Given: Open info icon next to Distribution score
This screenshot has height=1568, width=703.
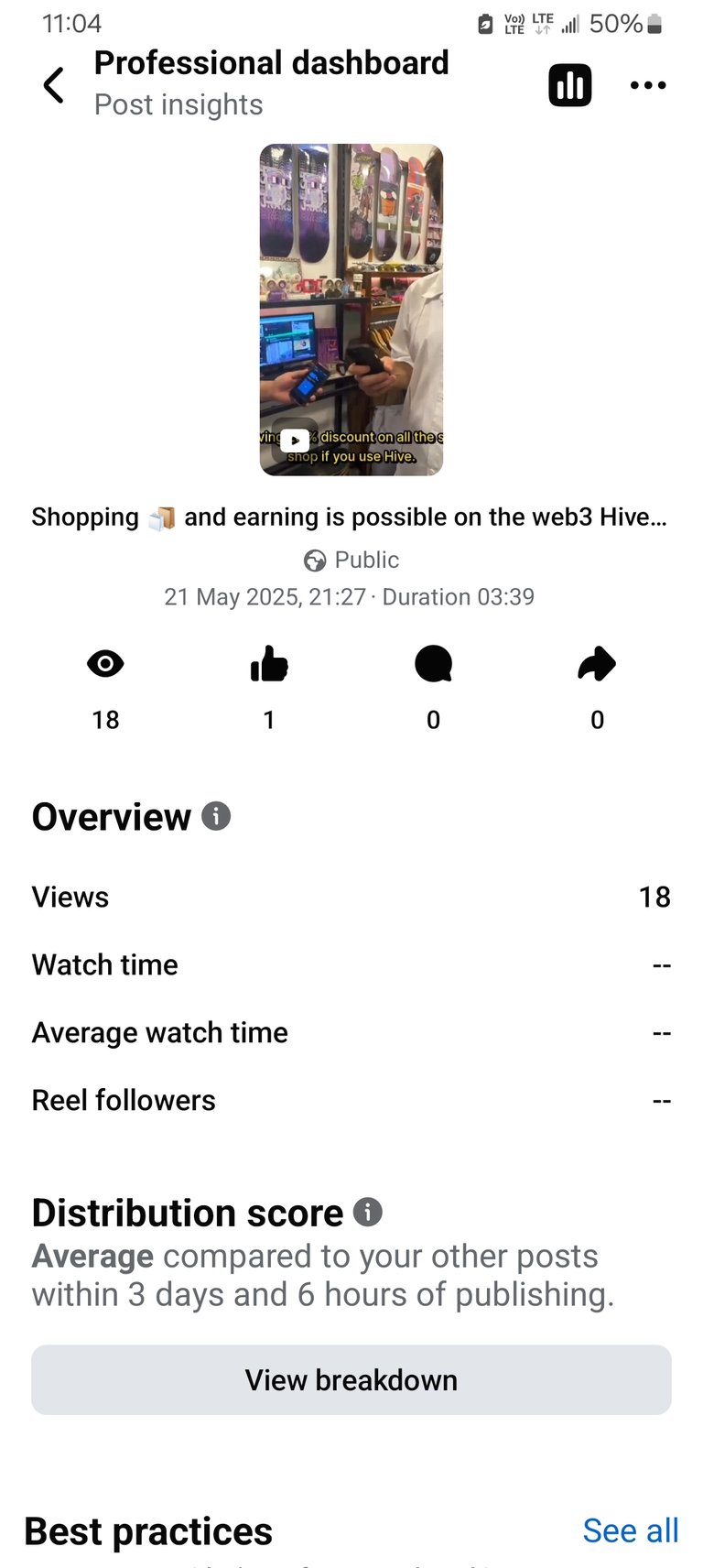Looking at the screenshot, I should [x=368, y=1212].
